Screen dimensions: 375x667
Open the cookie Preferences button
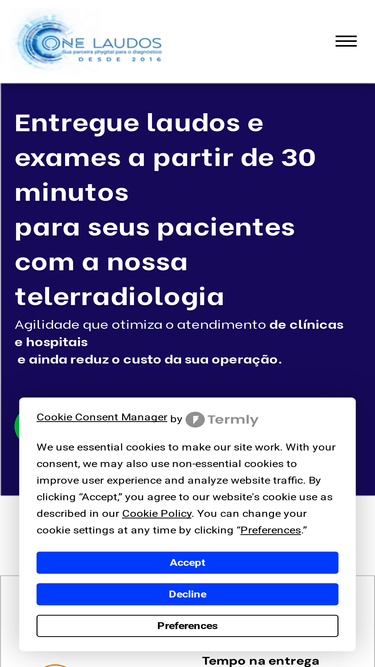[x=187, y=626]
